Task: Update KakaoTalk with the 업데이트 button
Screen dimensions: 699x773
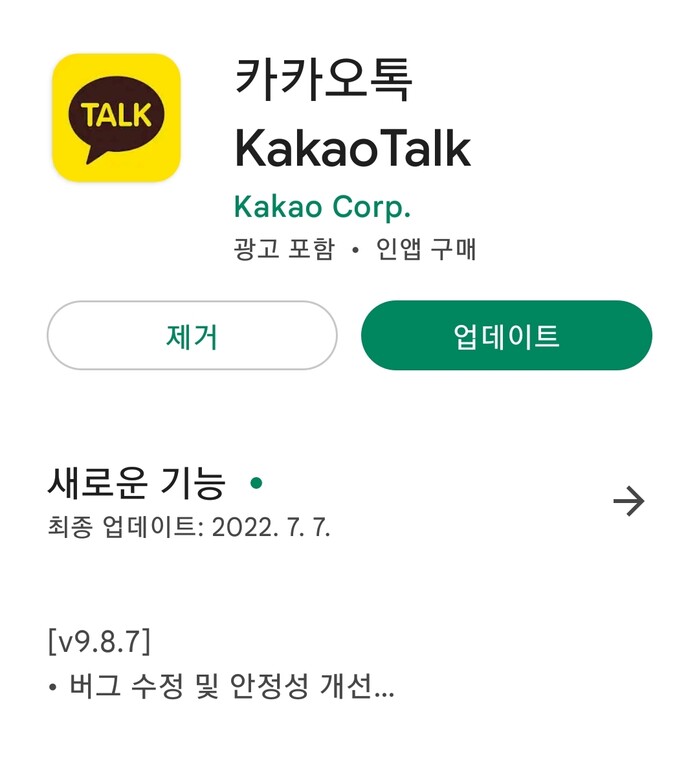Action: pos(506,336)
